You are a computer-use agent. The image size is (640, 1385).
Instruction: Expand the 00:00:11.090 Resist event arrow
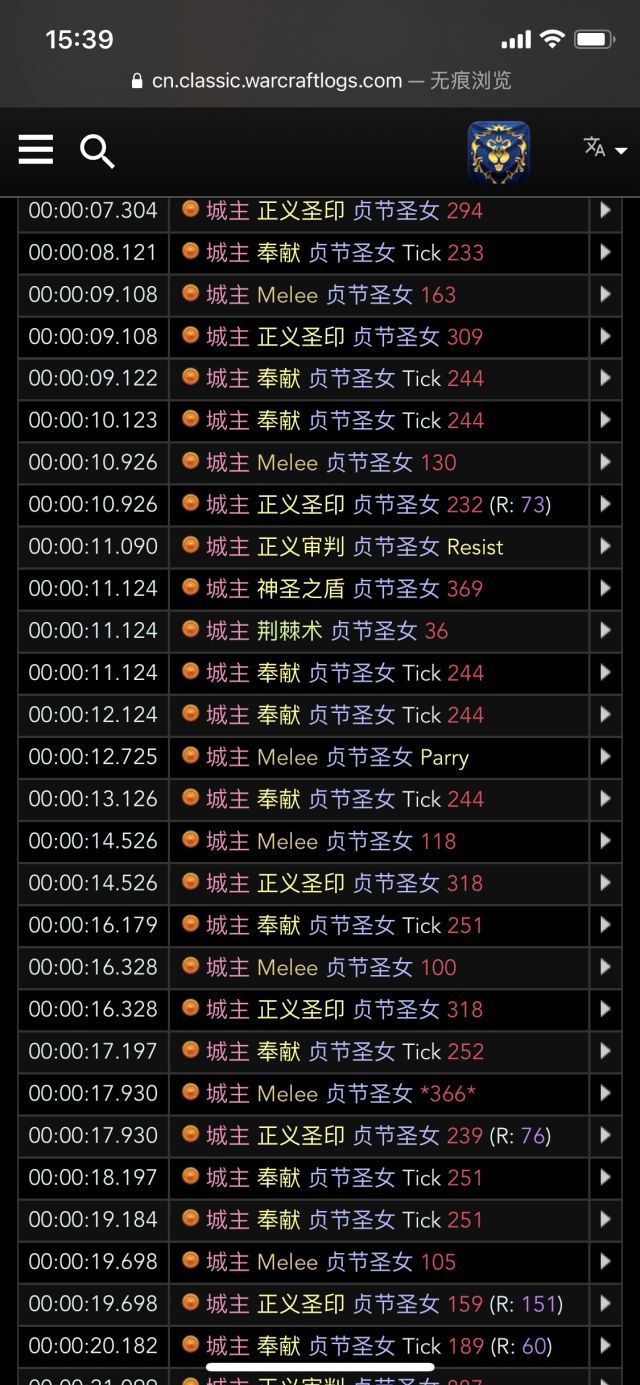point(605,546)
